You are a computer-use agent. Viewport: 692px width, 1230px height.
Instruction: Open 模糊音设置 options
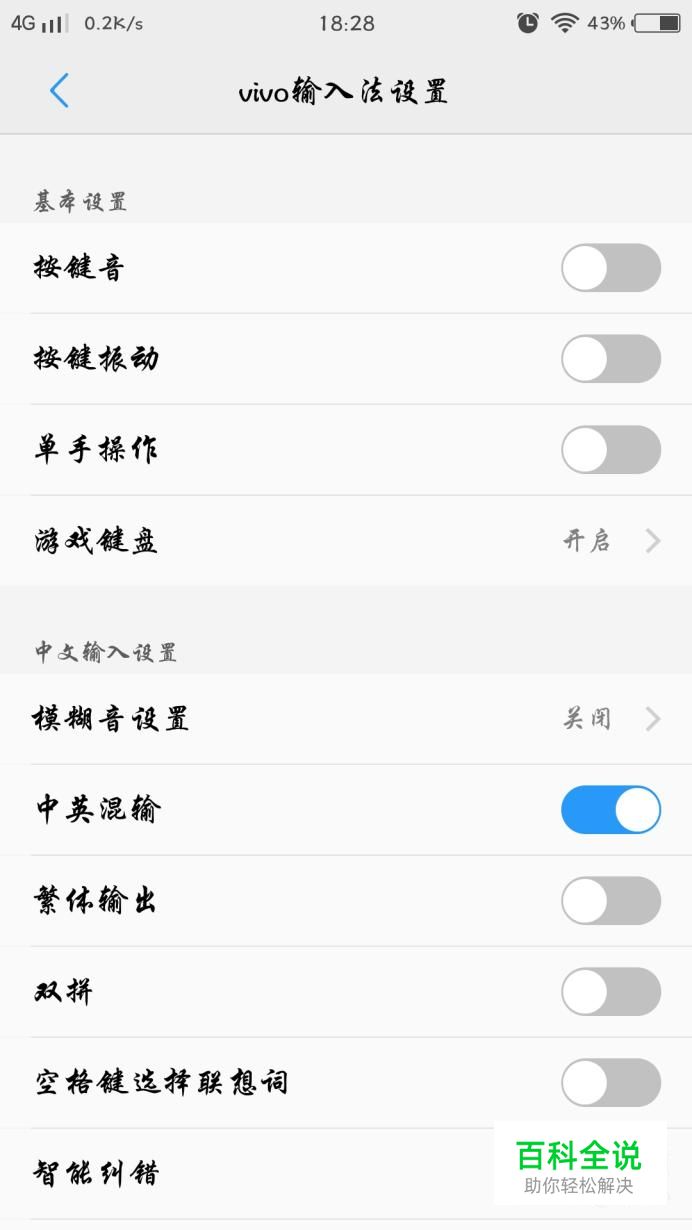tap(346, 719)
